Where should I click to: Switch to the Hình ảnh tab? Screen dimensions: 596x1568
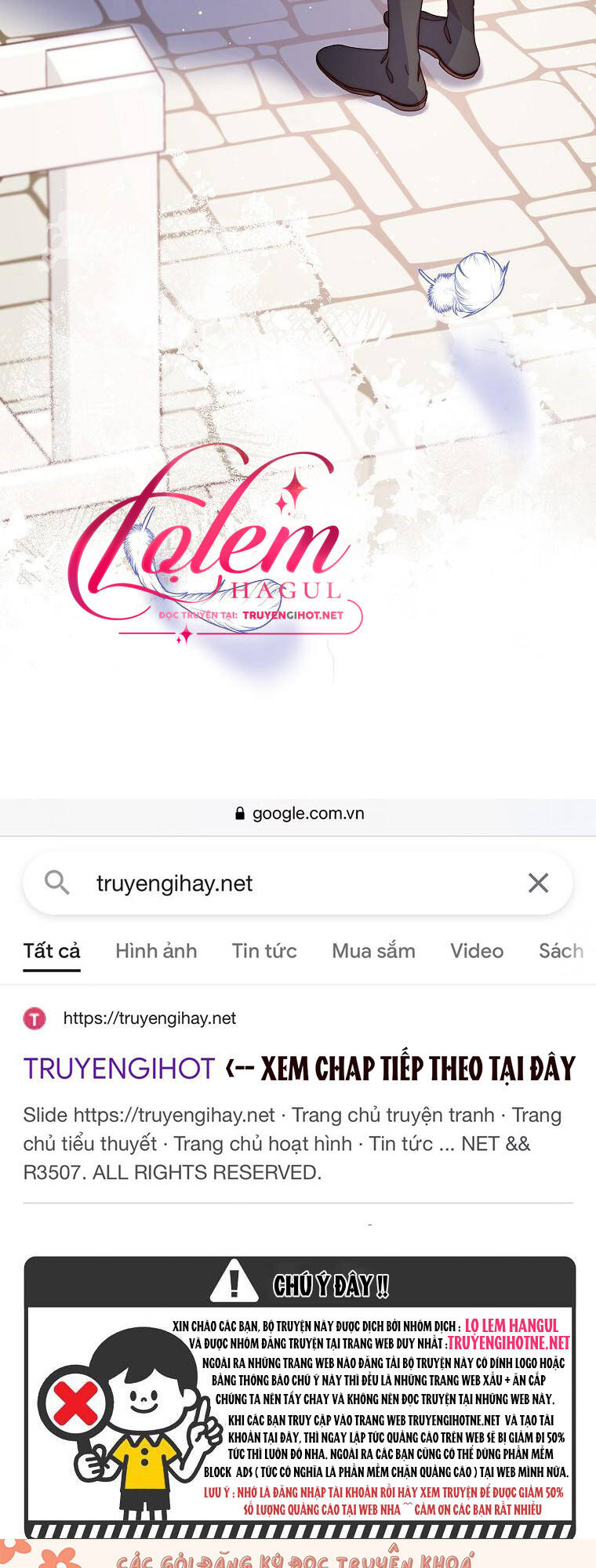pos(156,951)
